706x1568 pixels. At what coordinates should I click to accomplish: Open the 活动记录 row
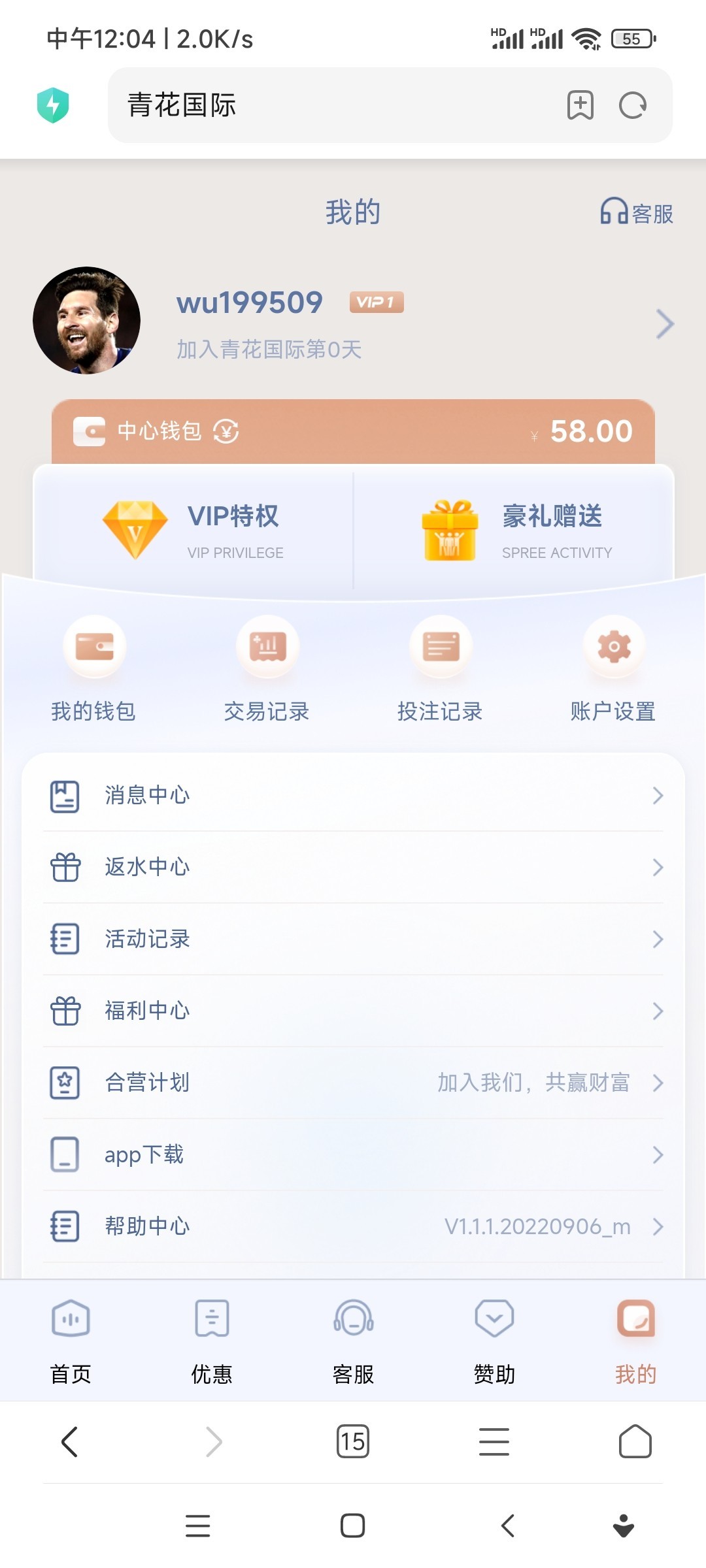tap(353, 939)
